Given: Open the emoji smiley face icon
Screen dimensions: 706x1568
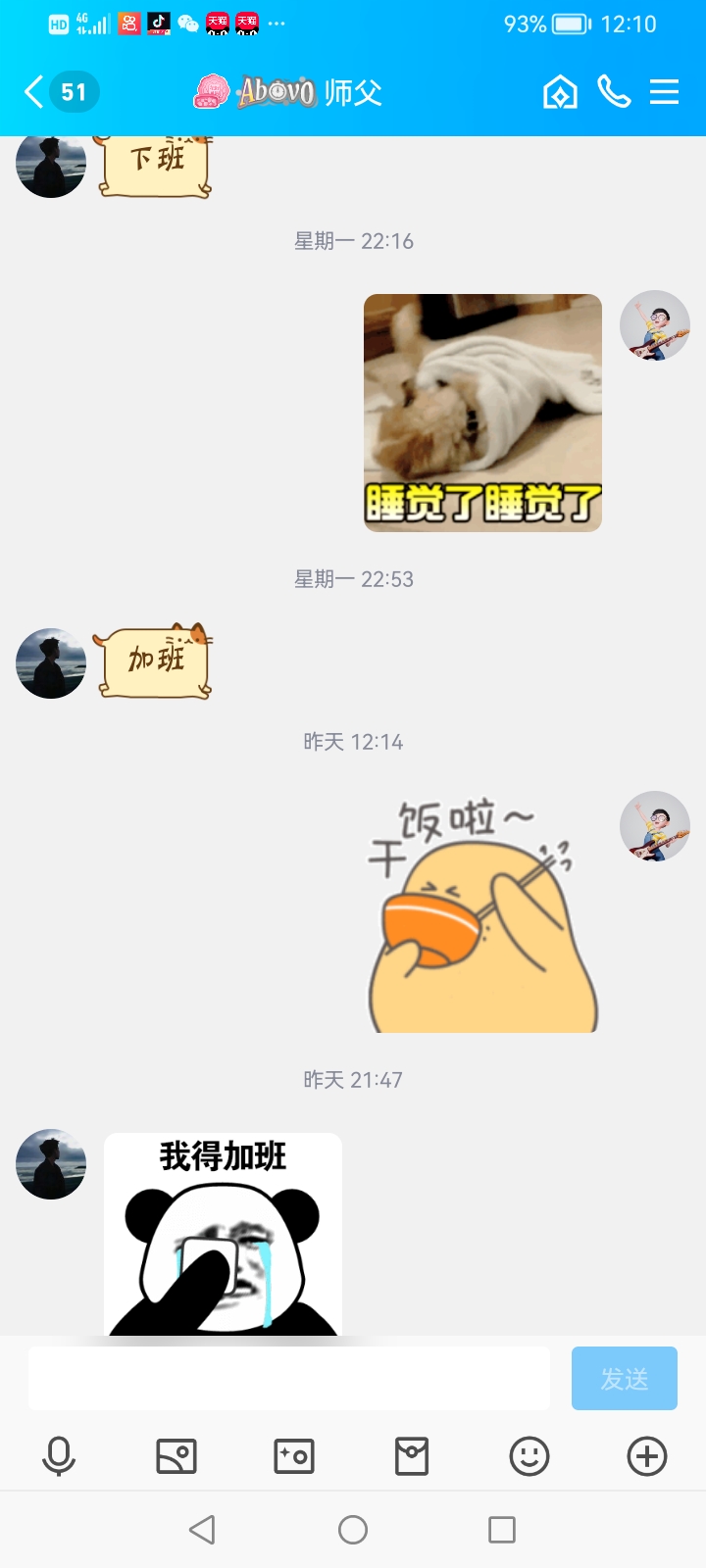Looking at the screenshot, I should [529, 1456].
